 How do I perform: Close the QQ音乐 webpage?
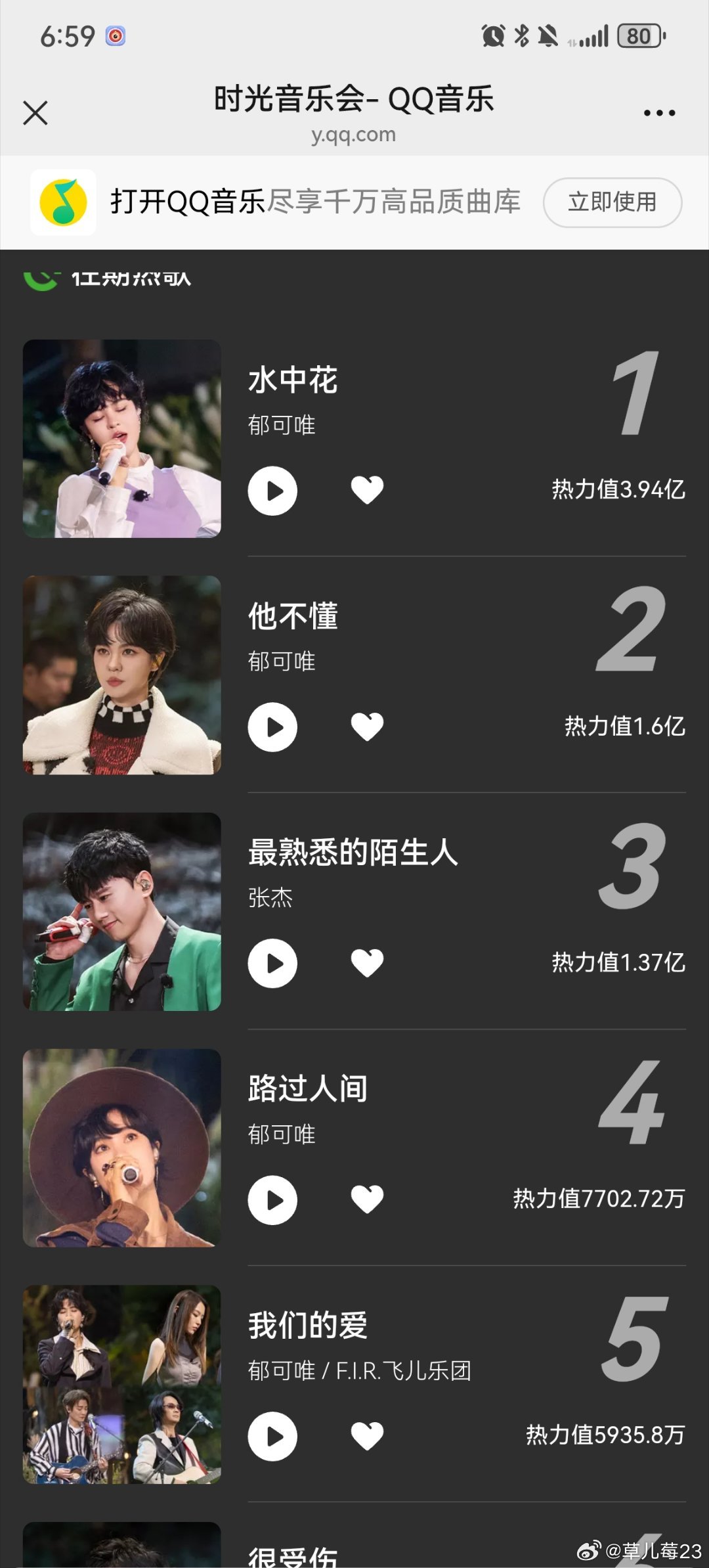[x=35, y=112]
